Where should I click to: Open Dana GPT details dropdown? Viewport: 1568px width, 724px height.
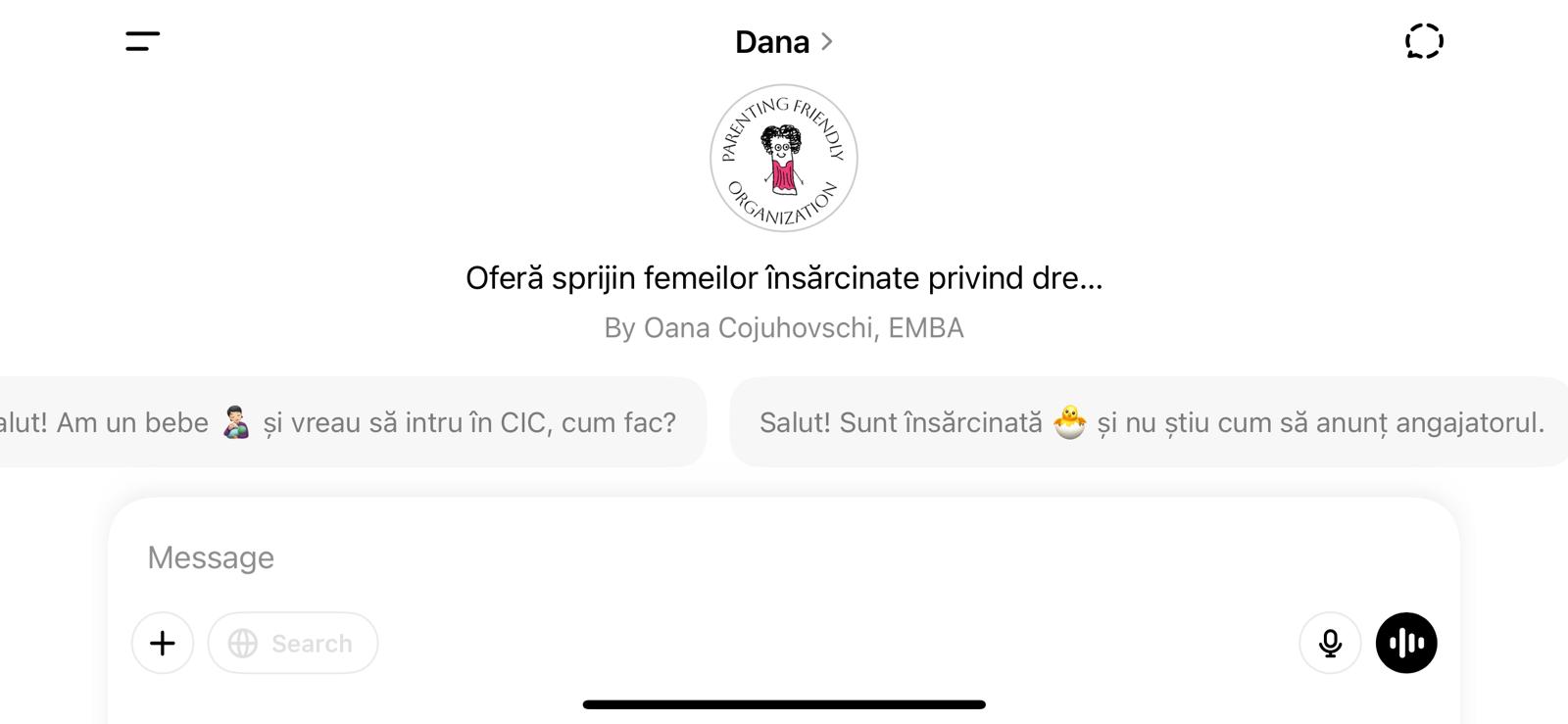pyautogui.click(x=783, y=42)
